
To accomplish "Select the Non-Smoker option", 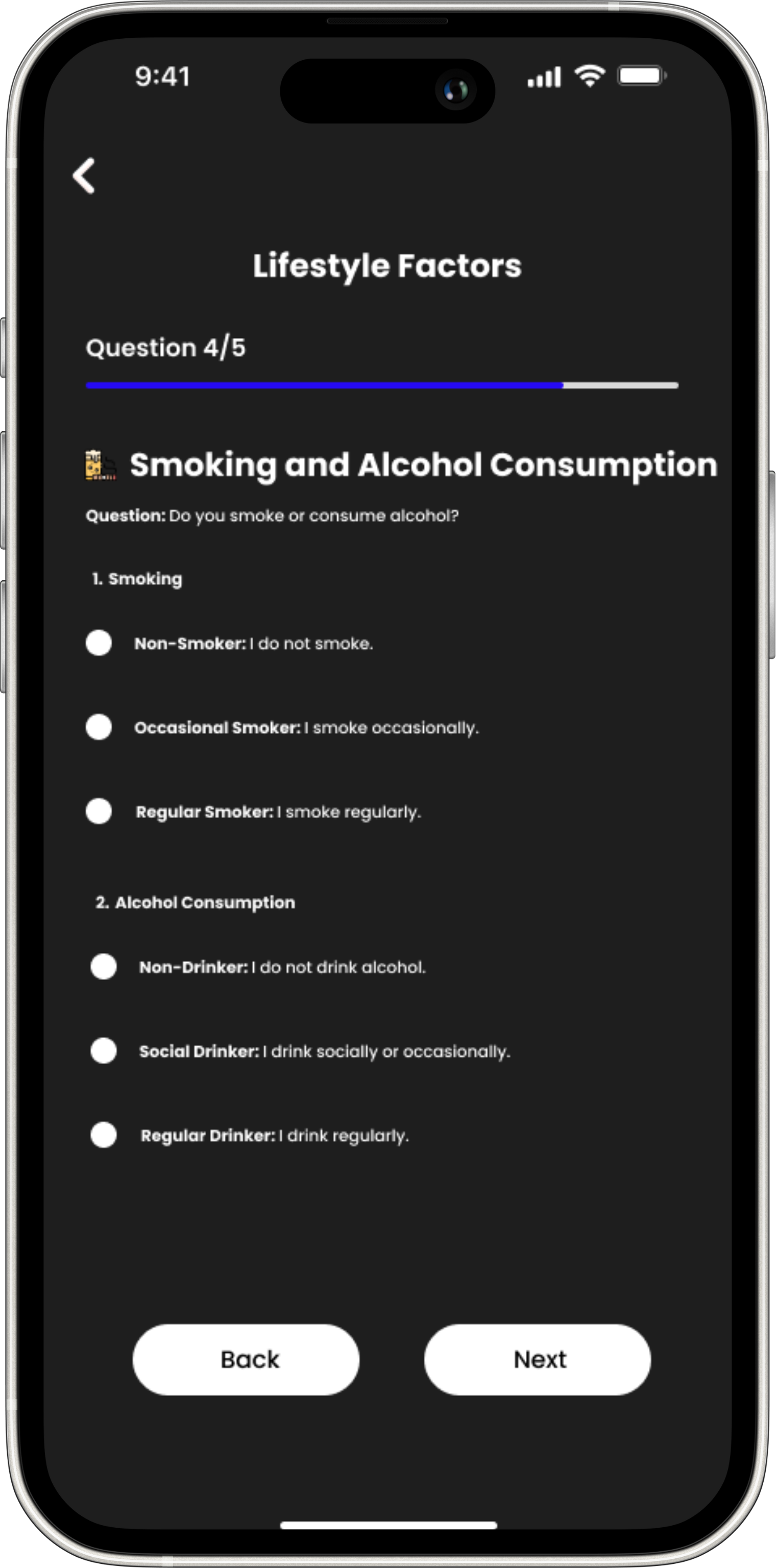I will click(99, 643).
